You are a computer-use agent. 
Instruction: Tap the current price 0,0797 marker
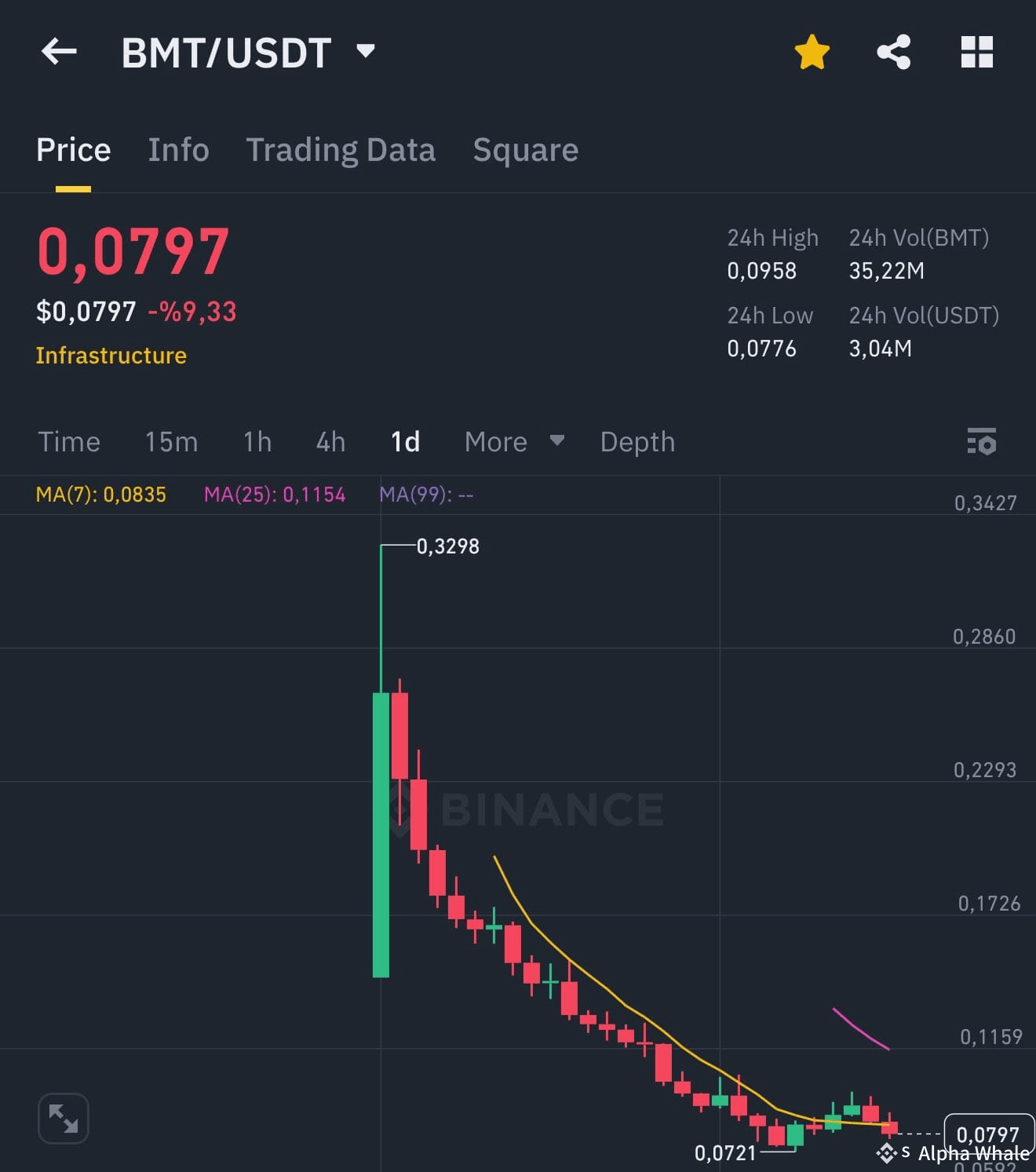988,1134
